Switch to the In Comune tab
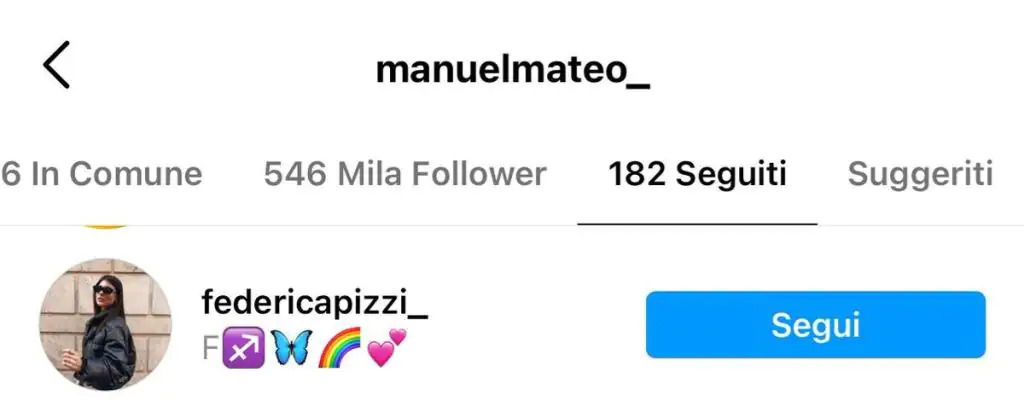Screen dimensions: 1024x407 coord(102,174)
